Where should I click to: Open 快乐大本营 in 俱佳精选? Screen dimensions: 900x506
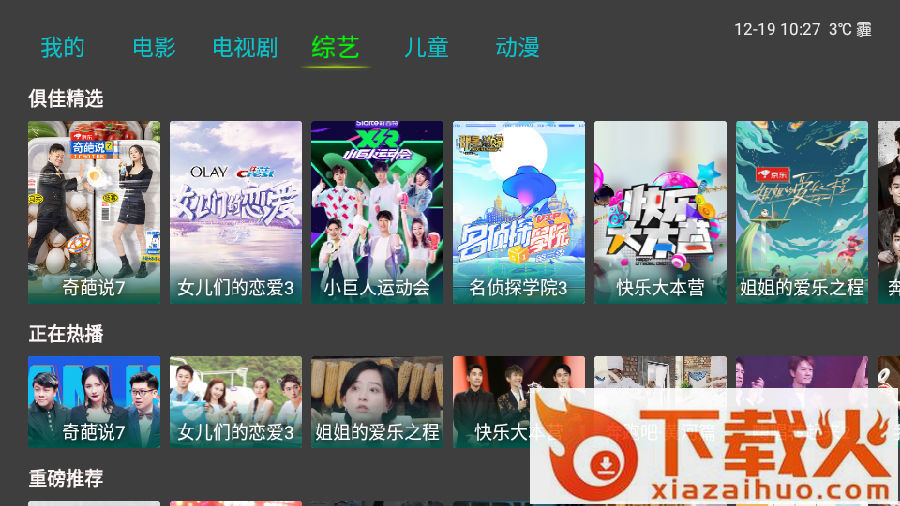point(660,211)
